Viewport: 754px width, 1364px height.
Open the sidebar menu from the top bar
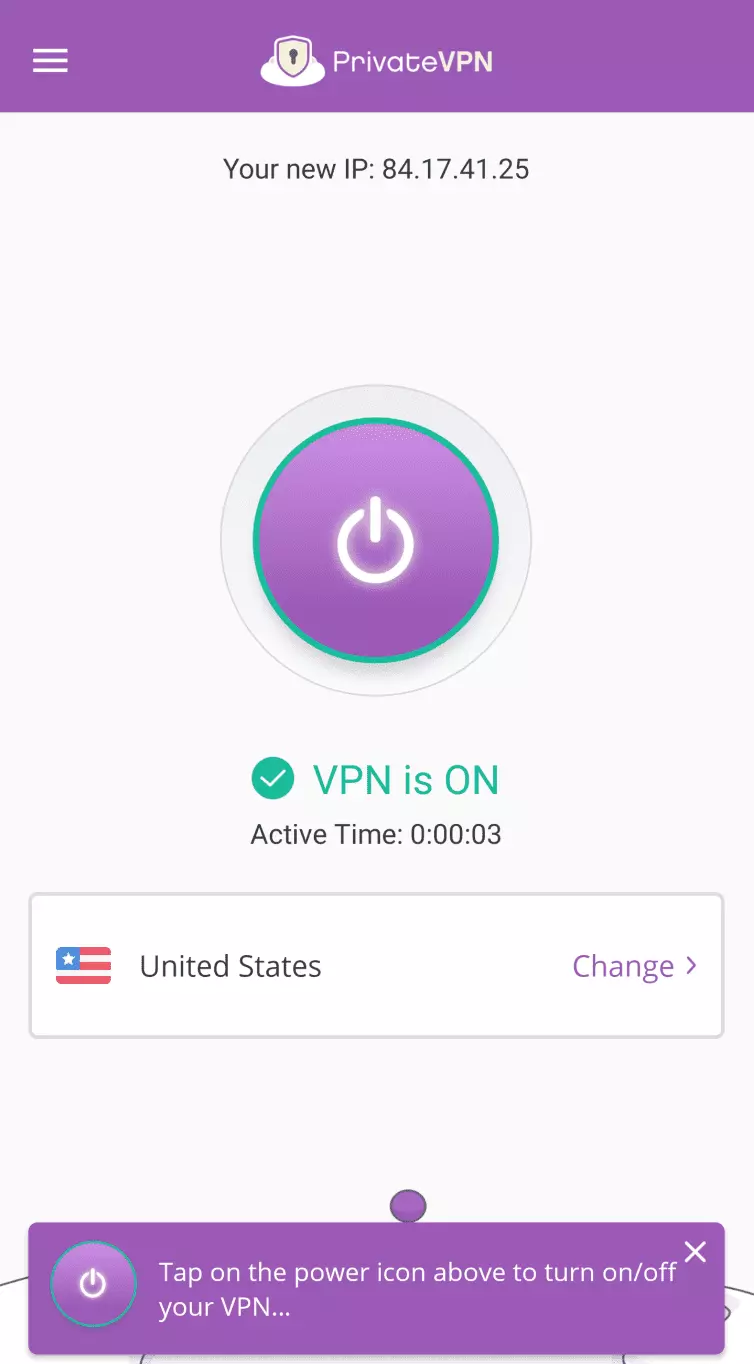click(x=50, y=60)
